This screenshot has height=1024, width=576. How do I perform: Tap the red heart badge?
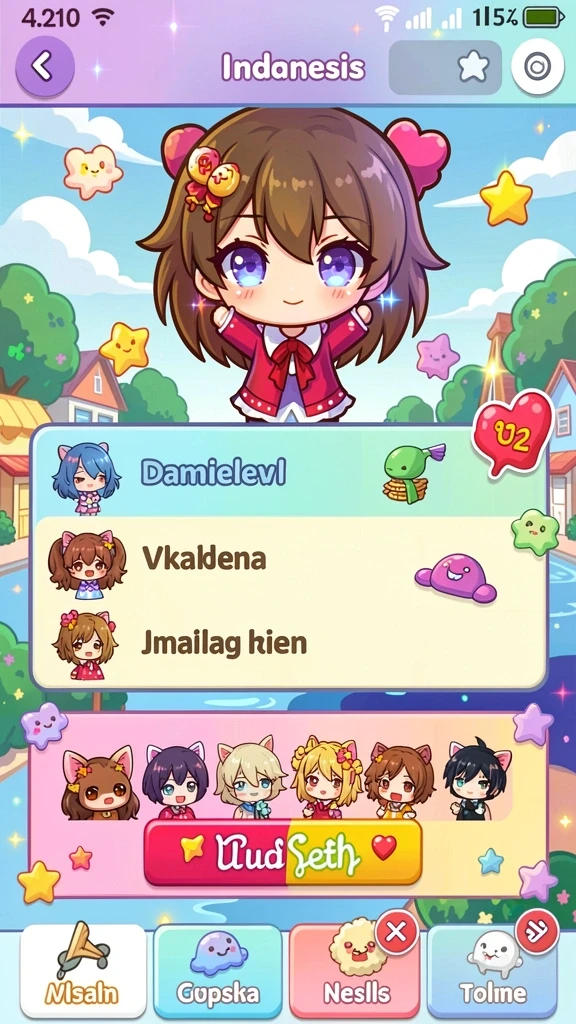point(513,433)
